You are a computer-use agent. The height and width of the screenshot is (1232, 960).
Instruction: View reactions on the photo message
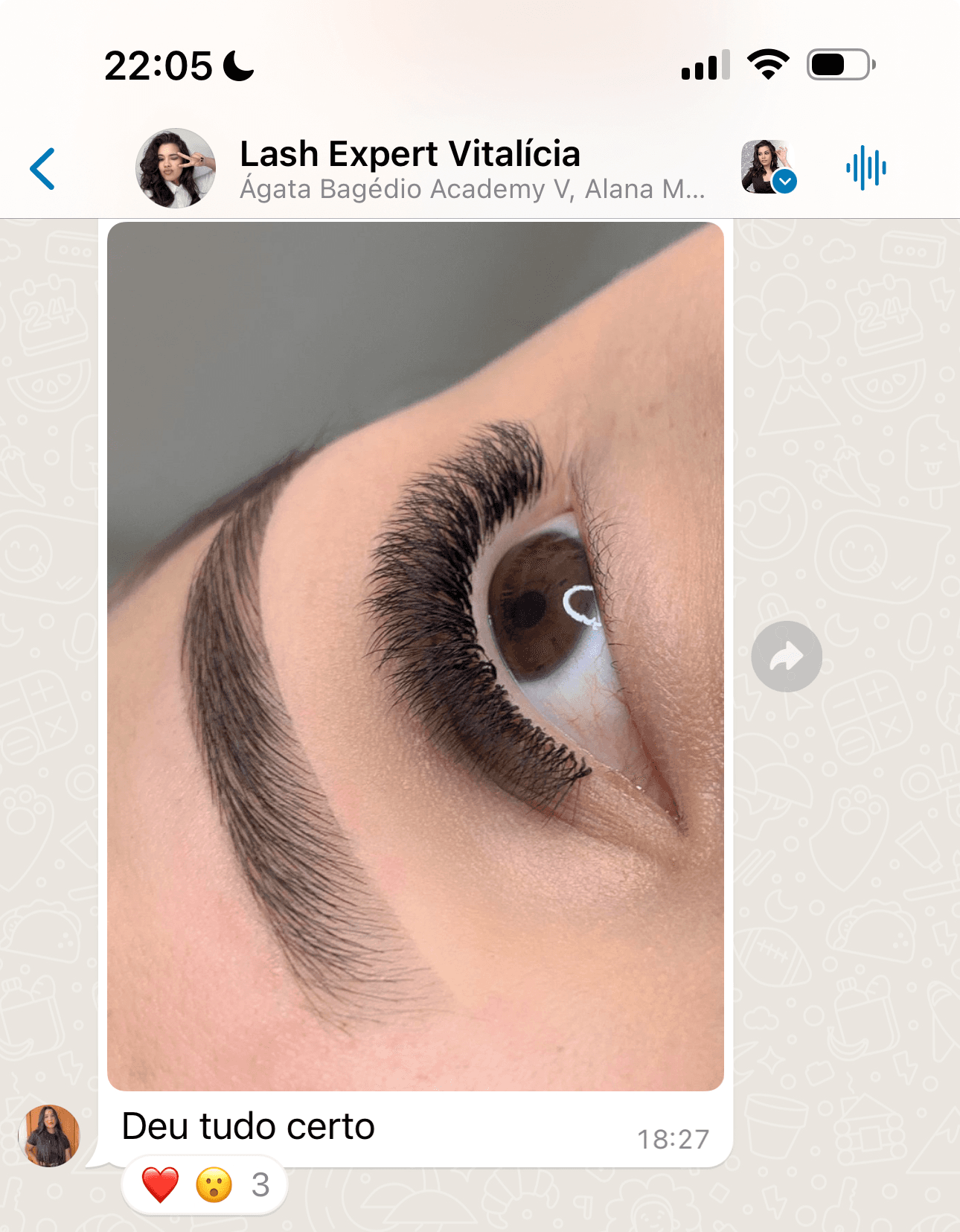204,1184
